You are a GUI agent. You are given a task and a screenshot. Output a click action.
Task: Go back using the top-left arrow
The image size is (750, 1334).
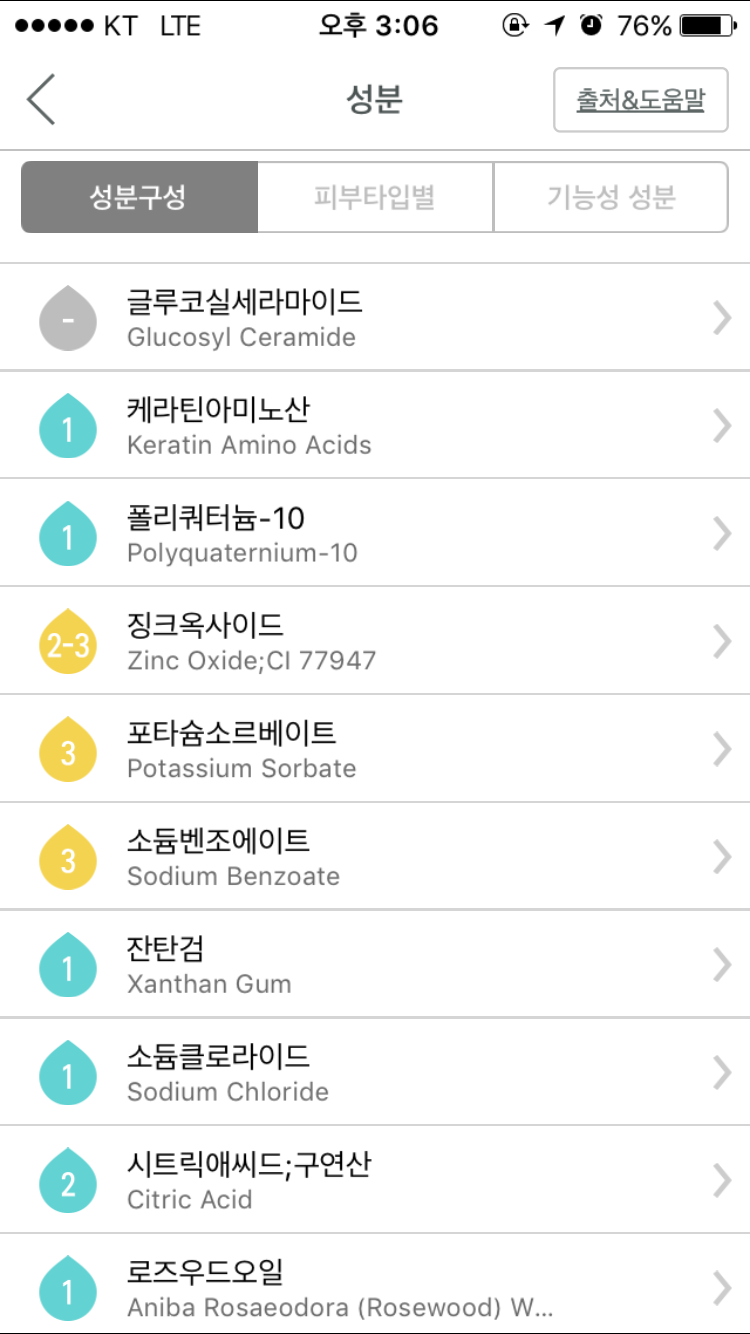pyautogui.click(x=41, y=100)
